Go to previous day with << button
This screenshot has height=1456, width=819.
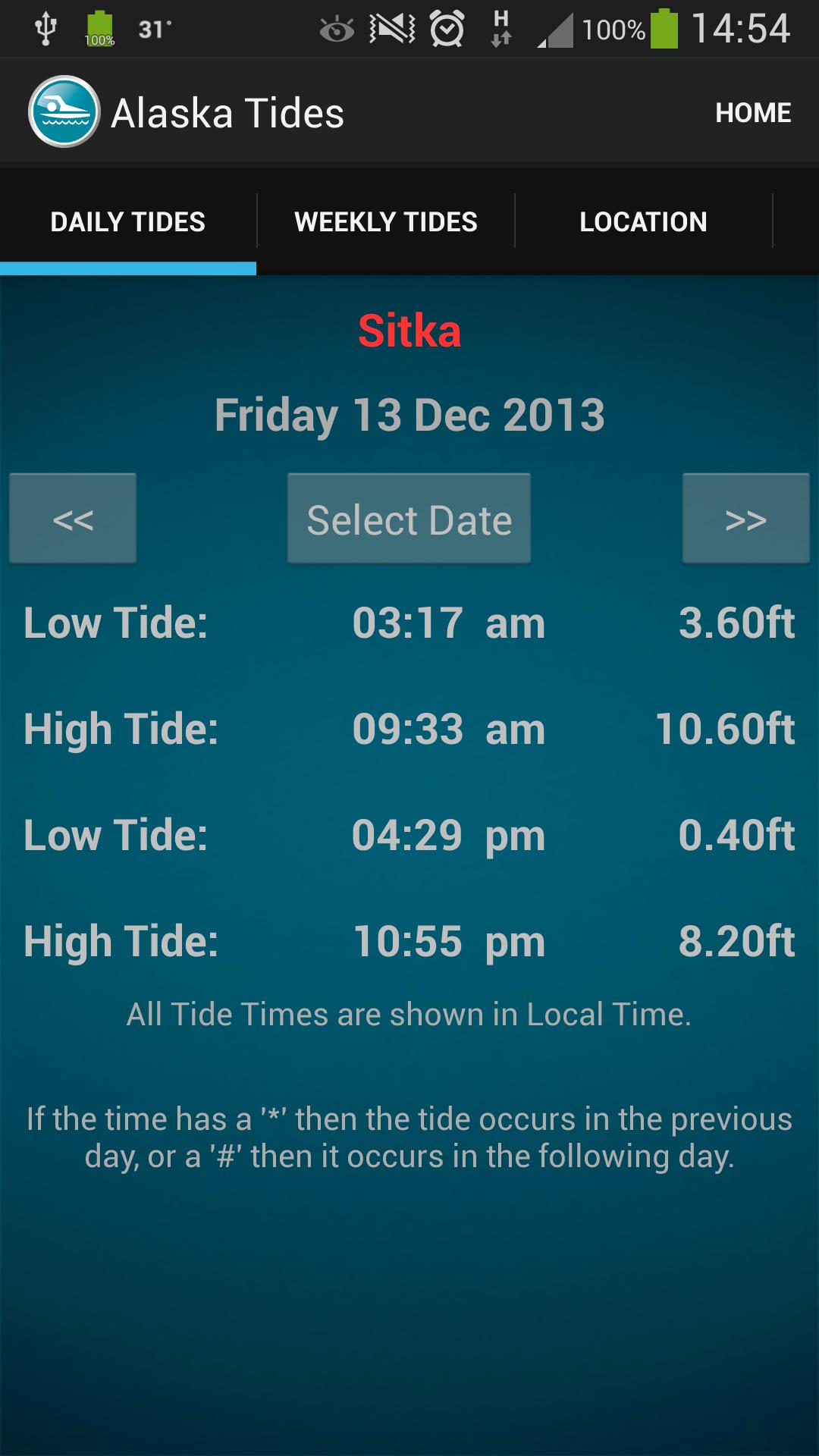click(73, 518)
